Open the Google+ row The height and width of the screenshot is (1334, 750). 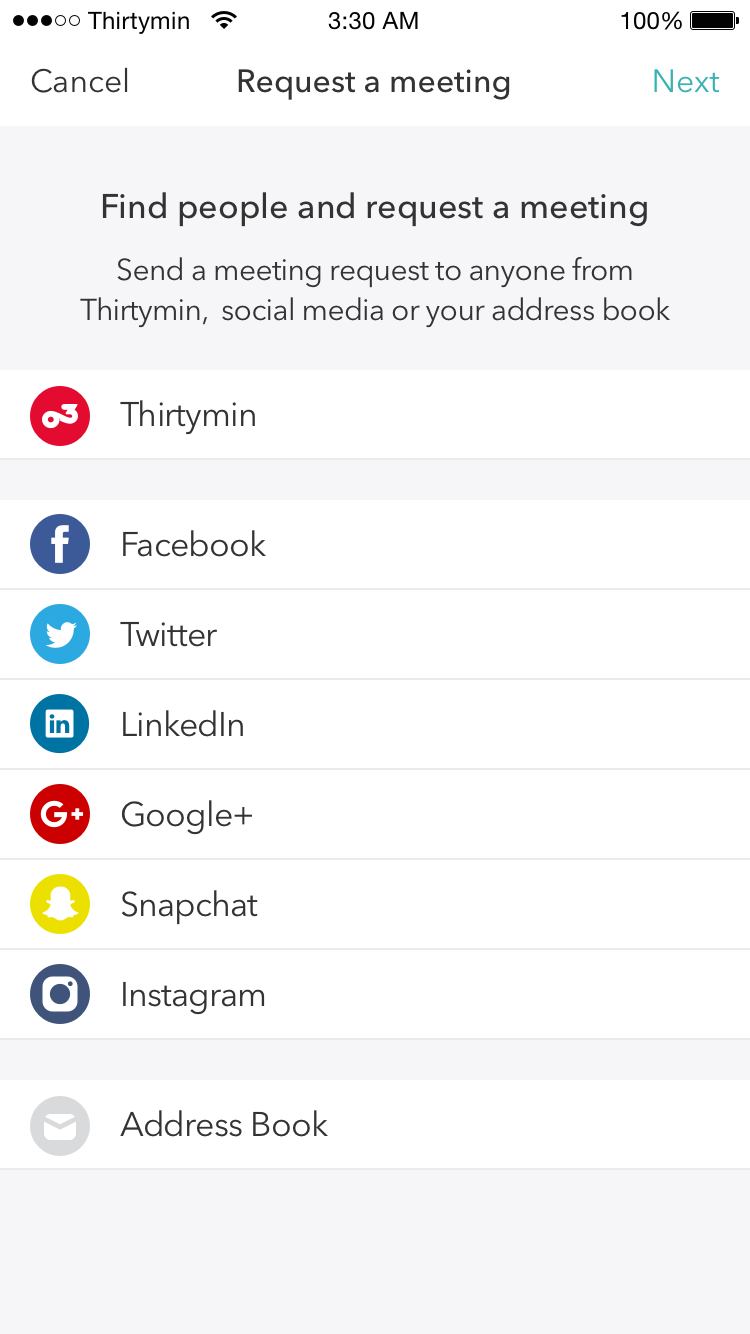375,814
